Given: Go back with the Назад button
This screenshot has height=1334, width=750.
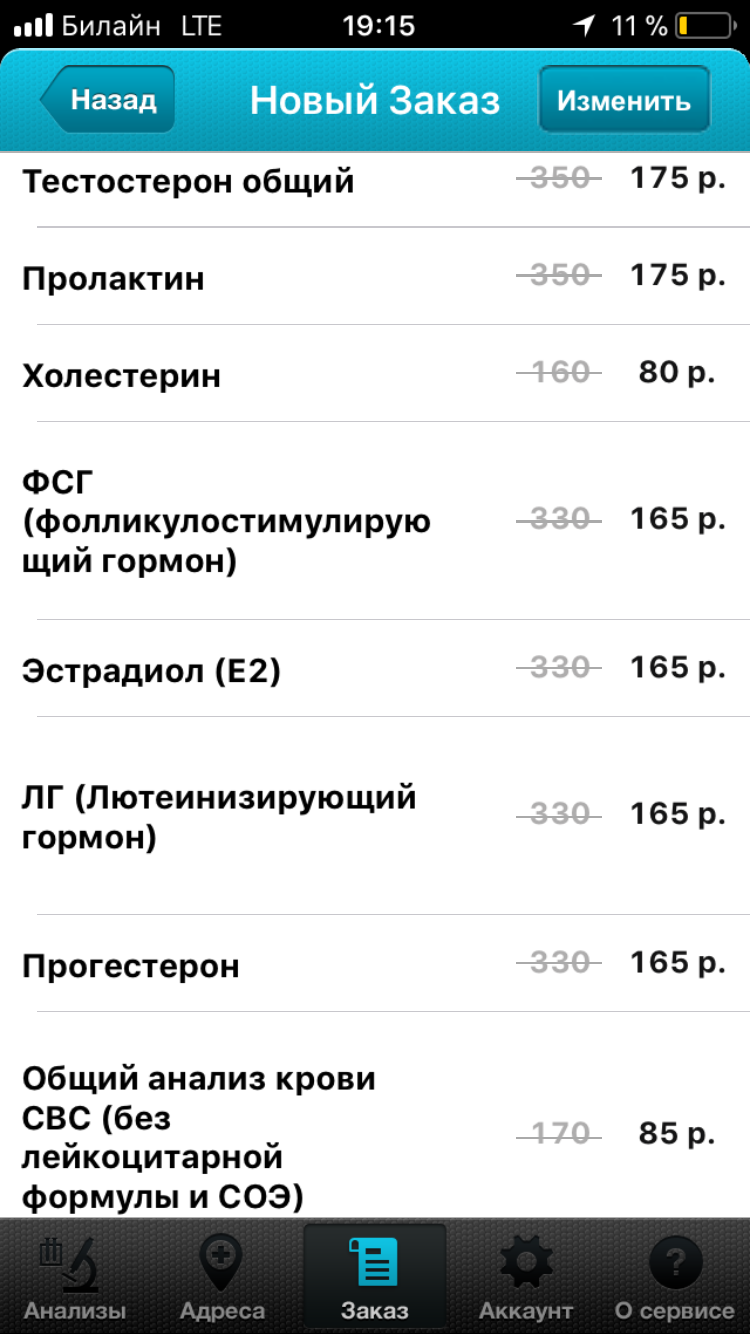Looking at the screenshot, I should coord(108,99).
